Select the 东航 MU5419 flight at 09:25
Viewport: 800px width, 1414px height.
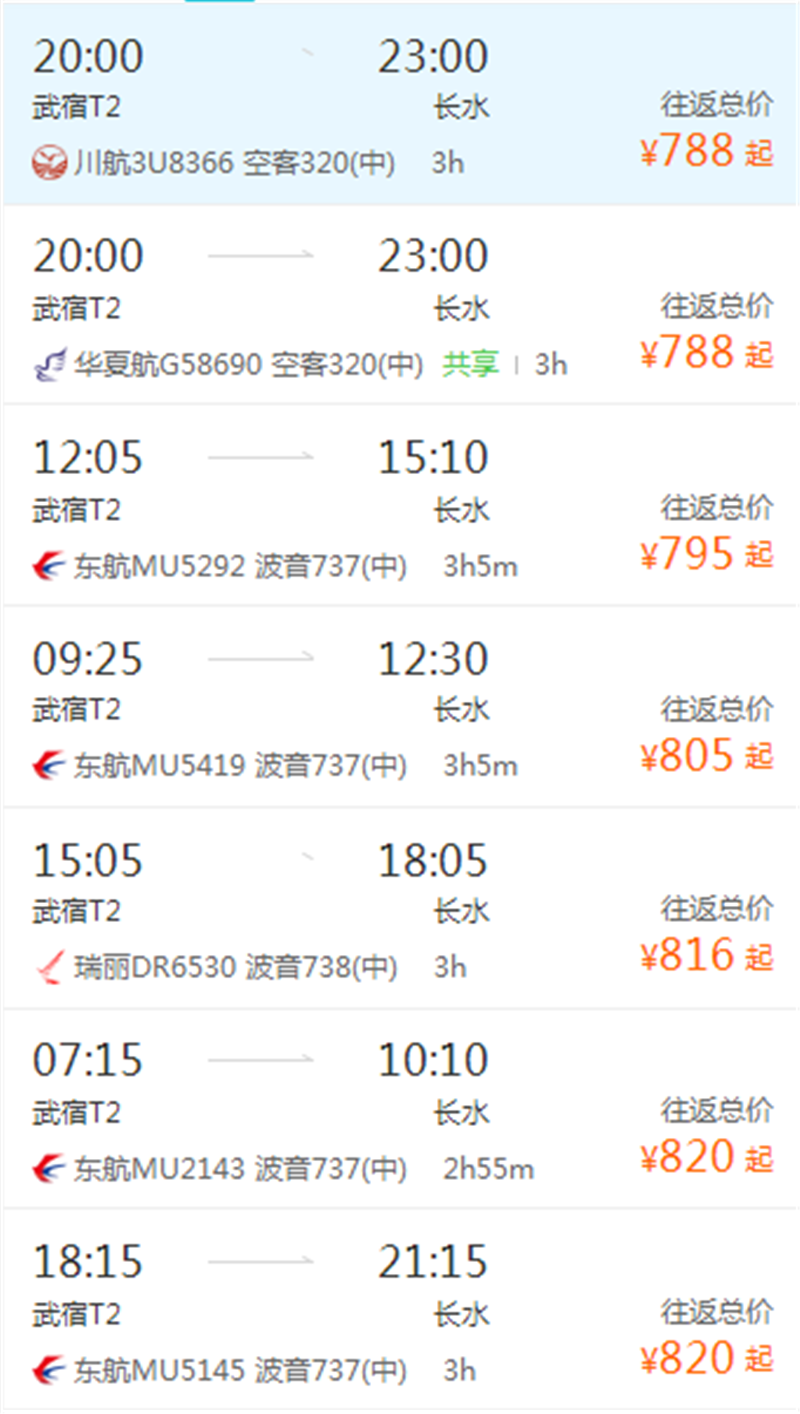point(400,707)
